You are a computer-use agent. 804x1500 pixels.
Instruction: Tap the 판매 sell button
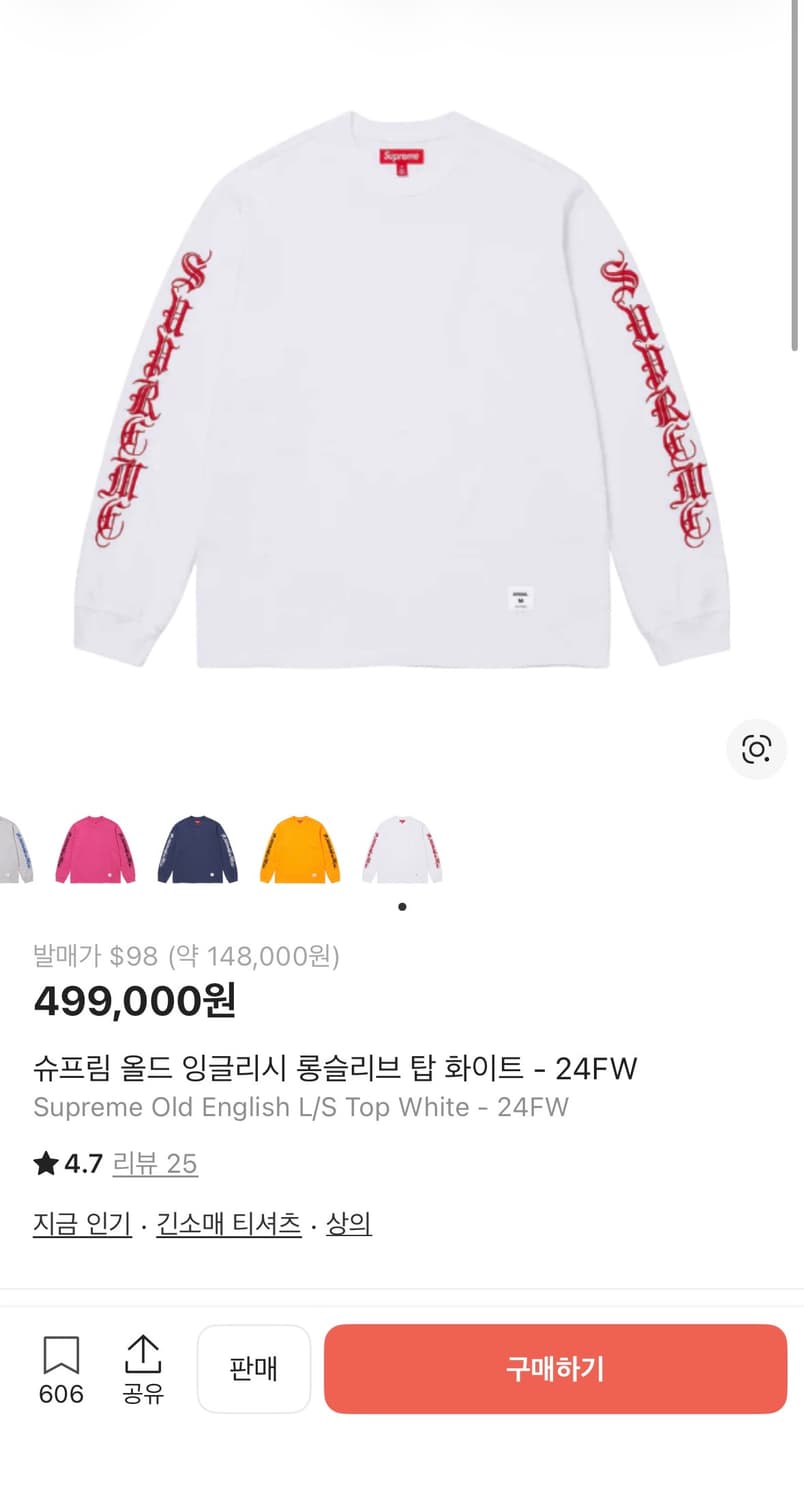254,1369
